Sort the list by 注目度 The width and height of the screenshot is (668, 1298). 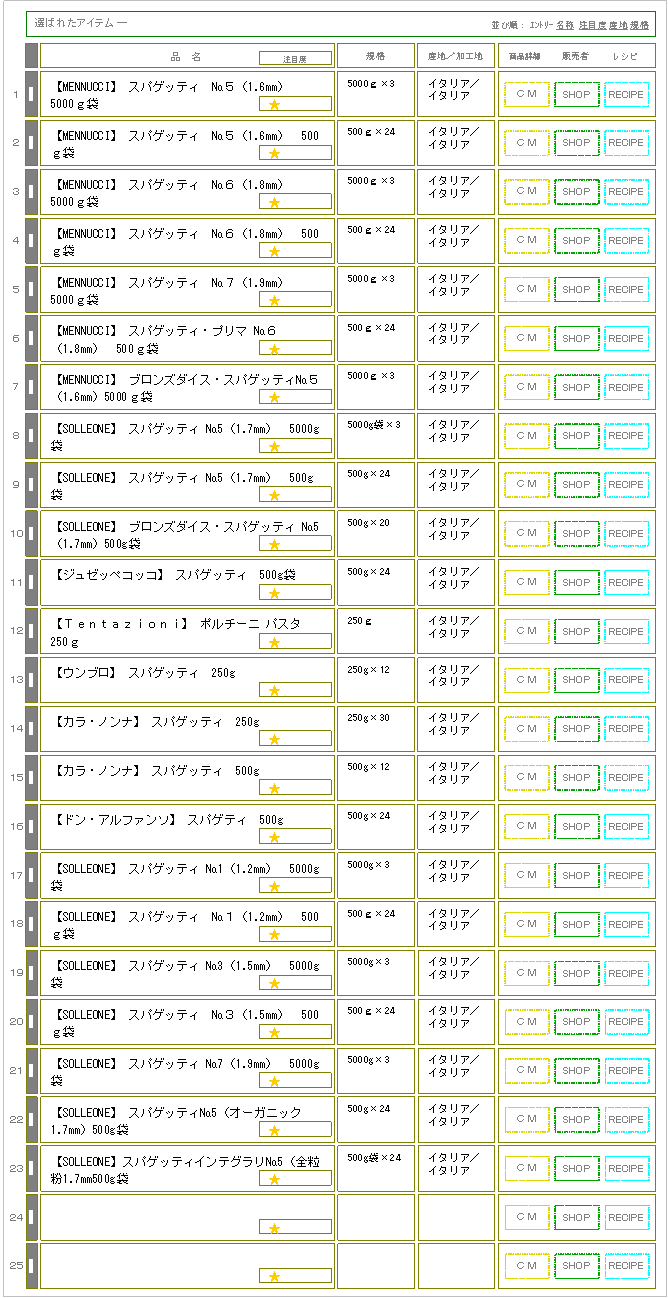pos(592,23)
